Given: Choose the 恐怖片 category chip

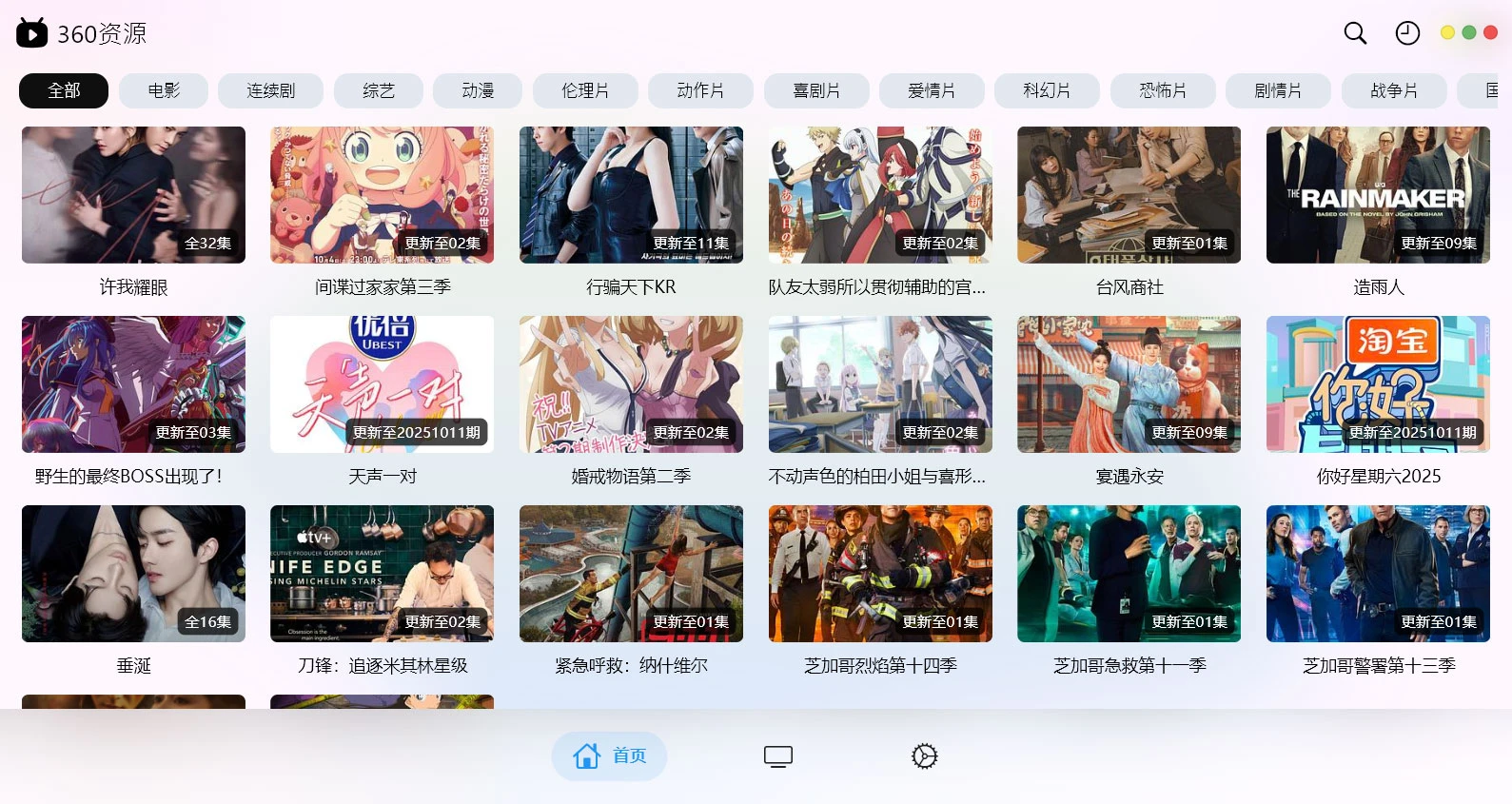Looking at the screenshot, I should [1163, 90].
